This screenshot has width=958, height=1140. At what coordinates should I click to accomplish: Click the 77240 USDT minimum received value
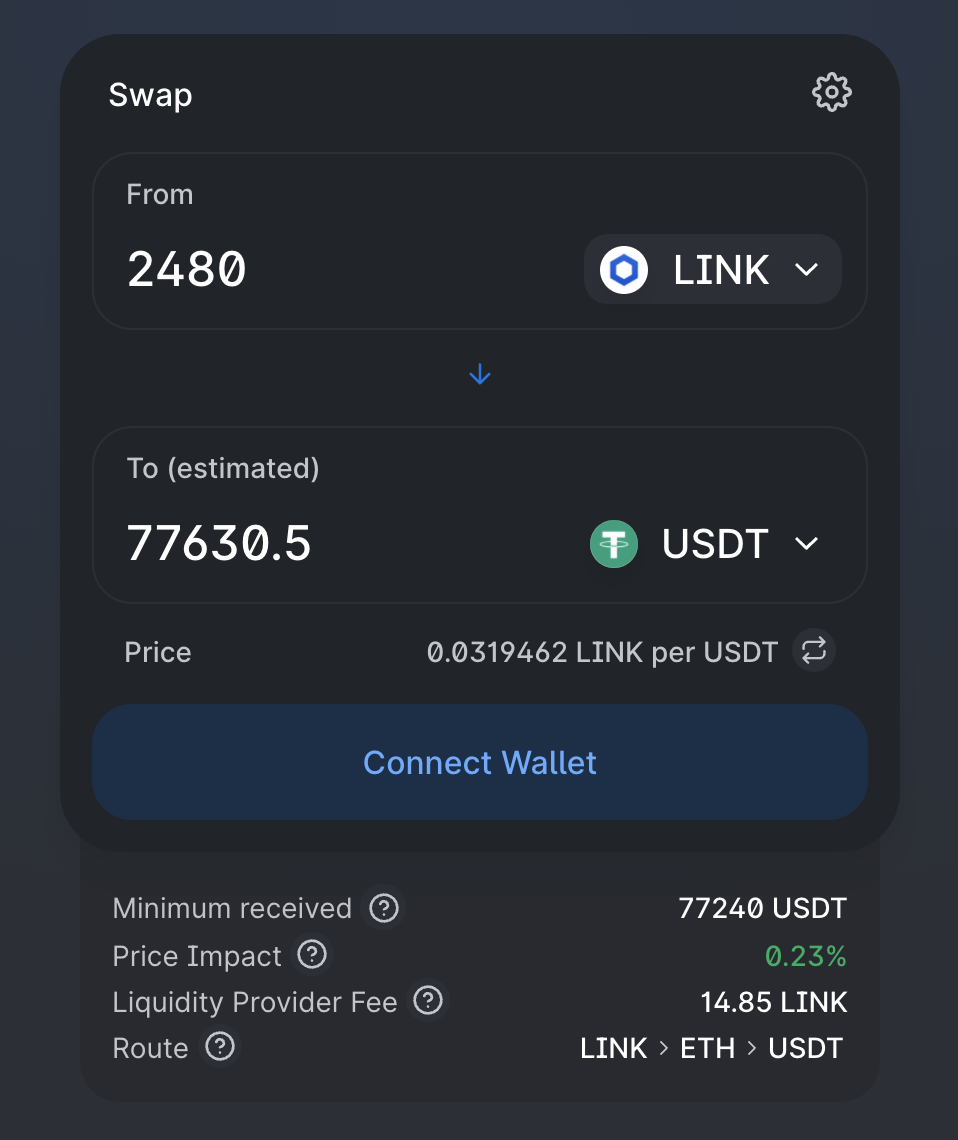coord(762,908)
